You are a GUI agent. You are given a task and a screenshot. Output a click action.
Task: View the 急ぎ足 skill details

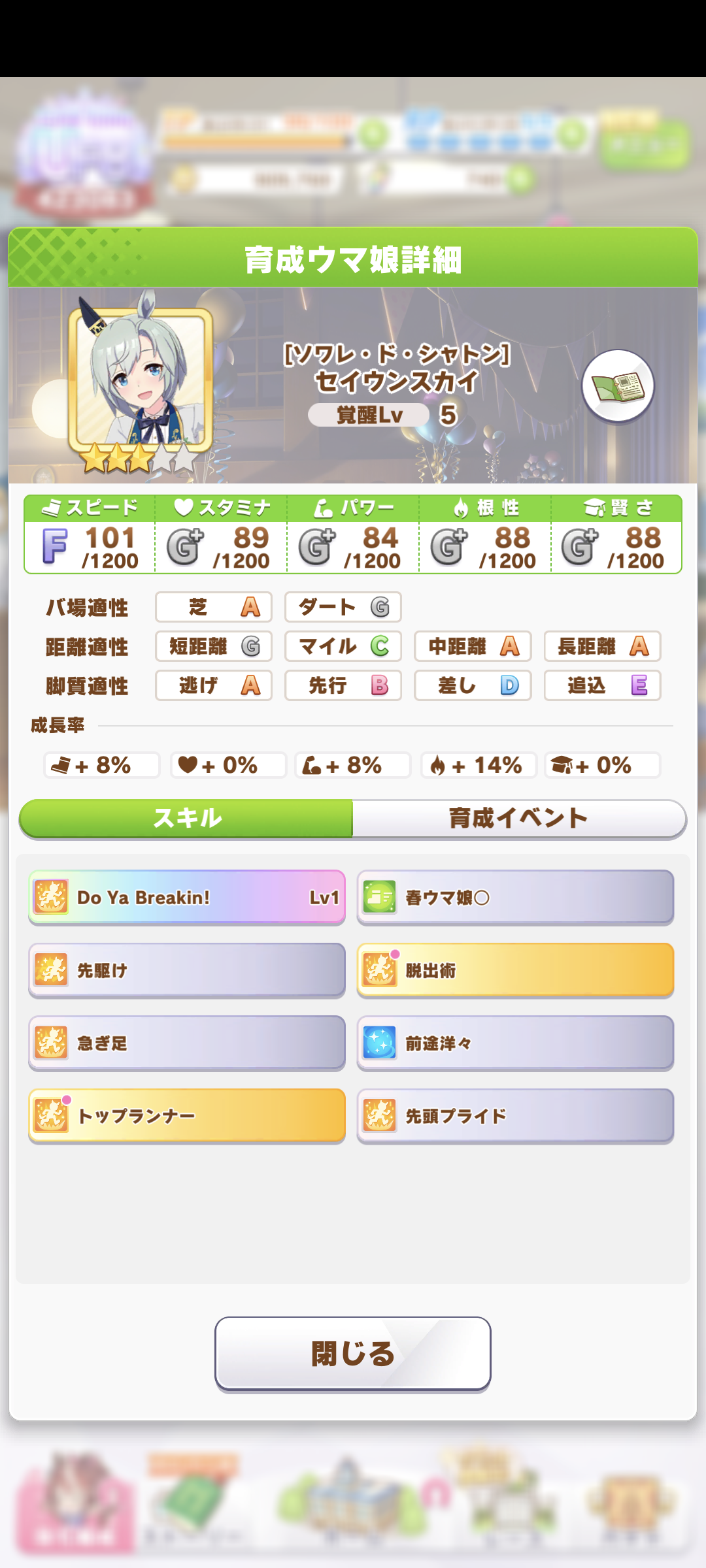(x=187, y=1043)
